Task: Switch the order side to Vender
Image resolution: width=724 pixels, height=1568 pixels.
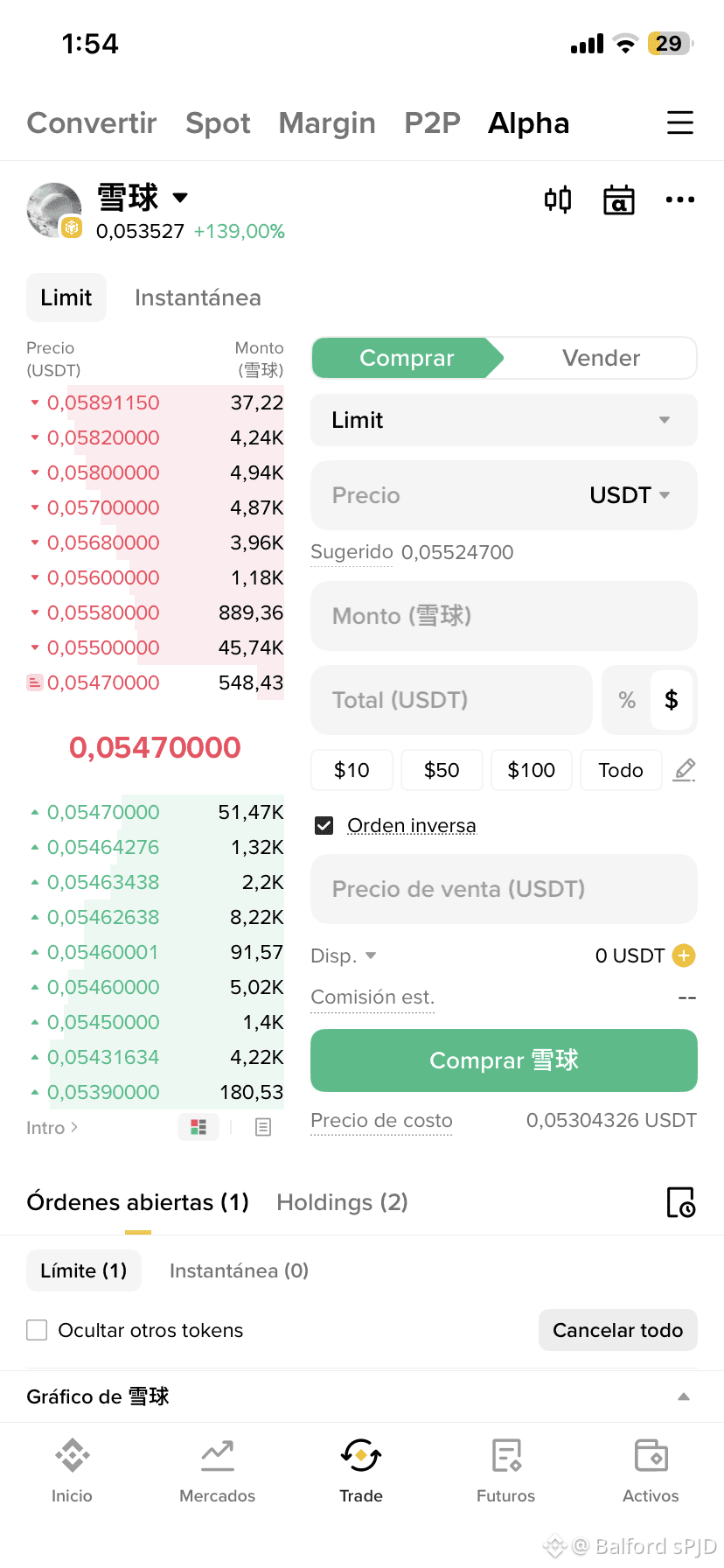Action: [601, 358]
